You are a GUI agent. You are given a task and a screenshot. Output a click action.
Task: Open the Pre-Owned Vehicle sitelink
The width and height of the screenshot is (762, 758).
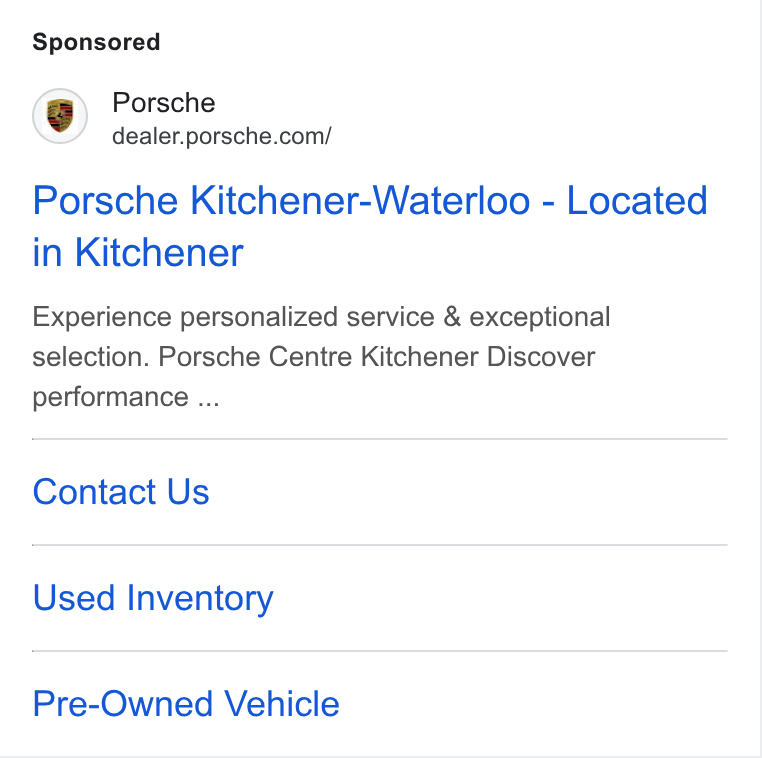tap(186, 704)
